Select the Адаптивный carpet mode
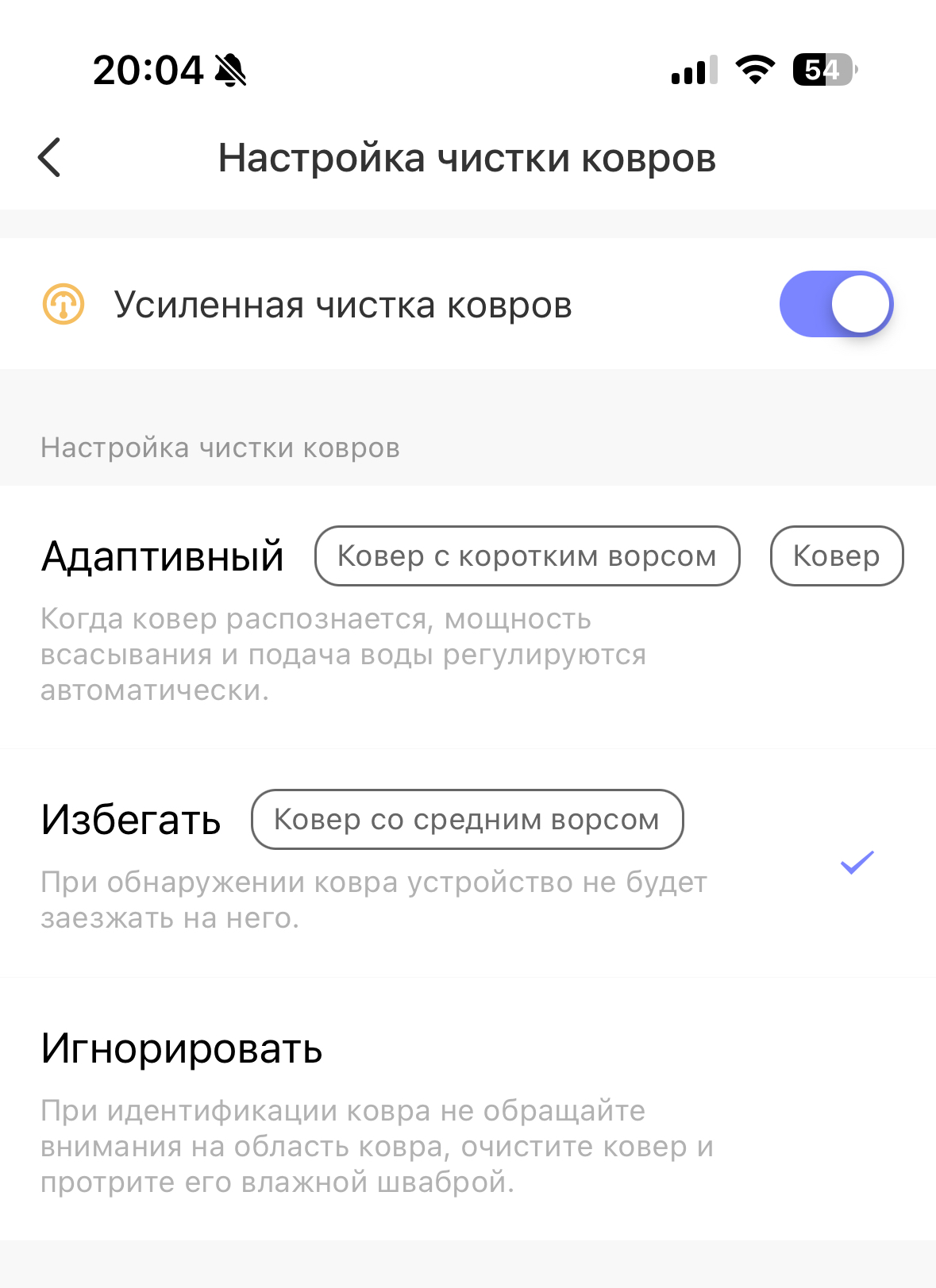This screenshot has width=936, height=1288. tap(163, 556)
